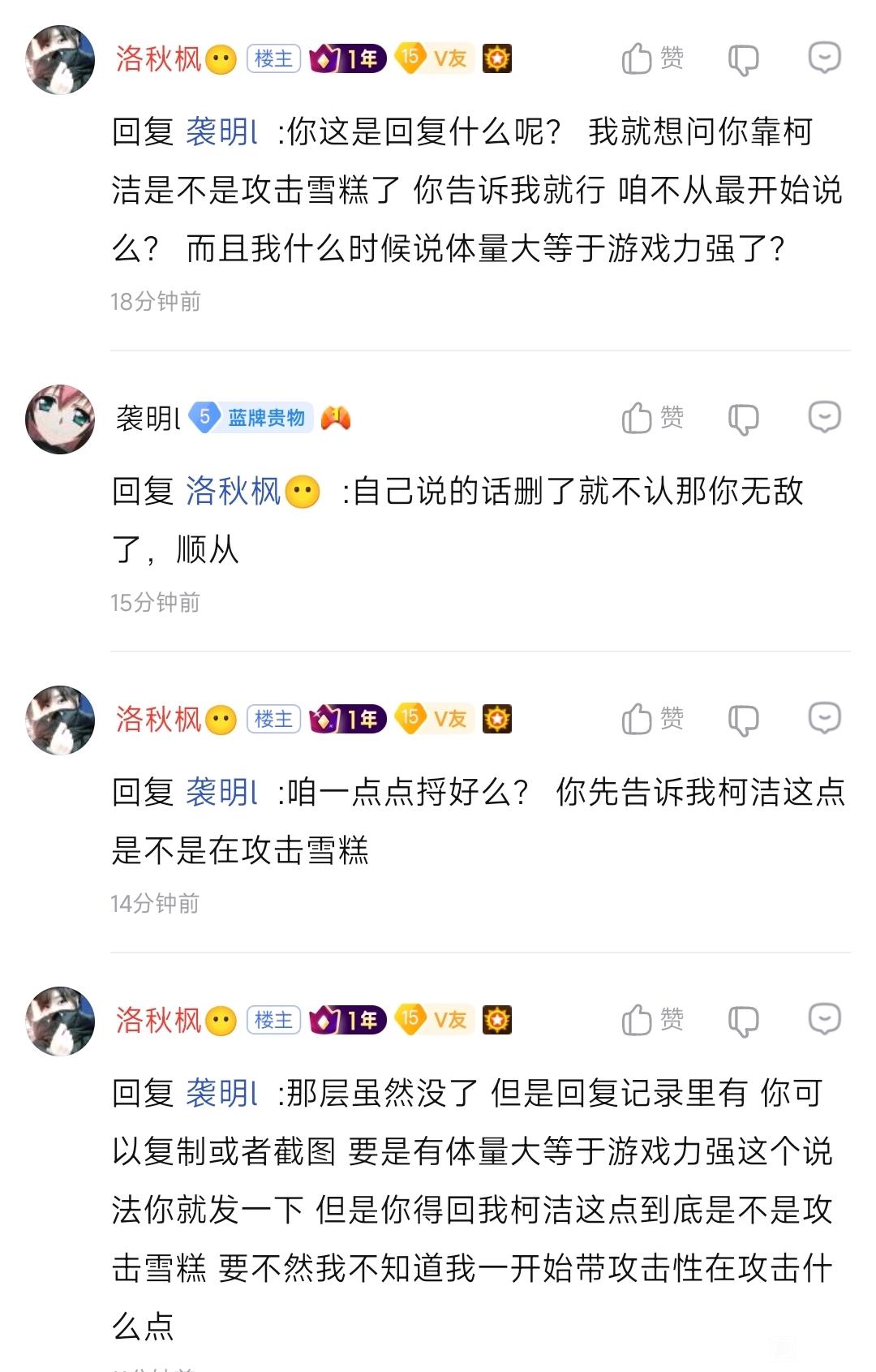Like 洛秋枫's comment from 14分钟前
This screenshot has height=1372, width=876.
coord(652,719)
